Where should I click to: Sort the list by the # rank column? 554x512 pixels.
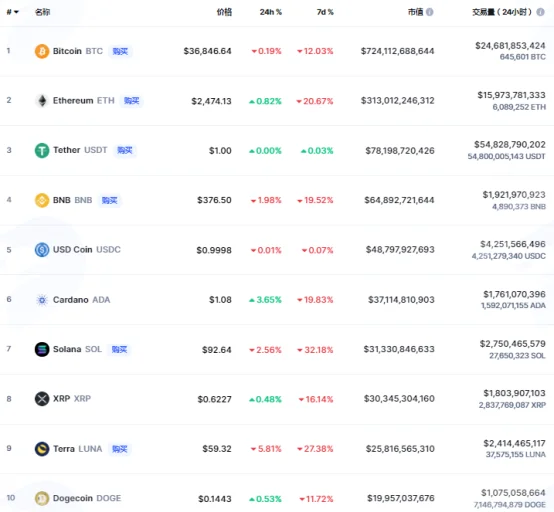tap(12, 12)
